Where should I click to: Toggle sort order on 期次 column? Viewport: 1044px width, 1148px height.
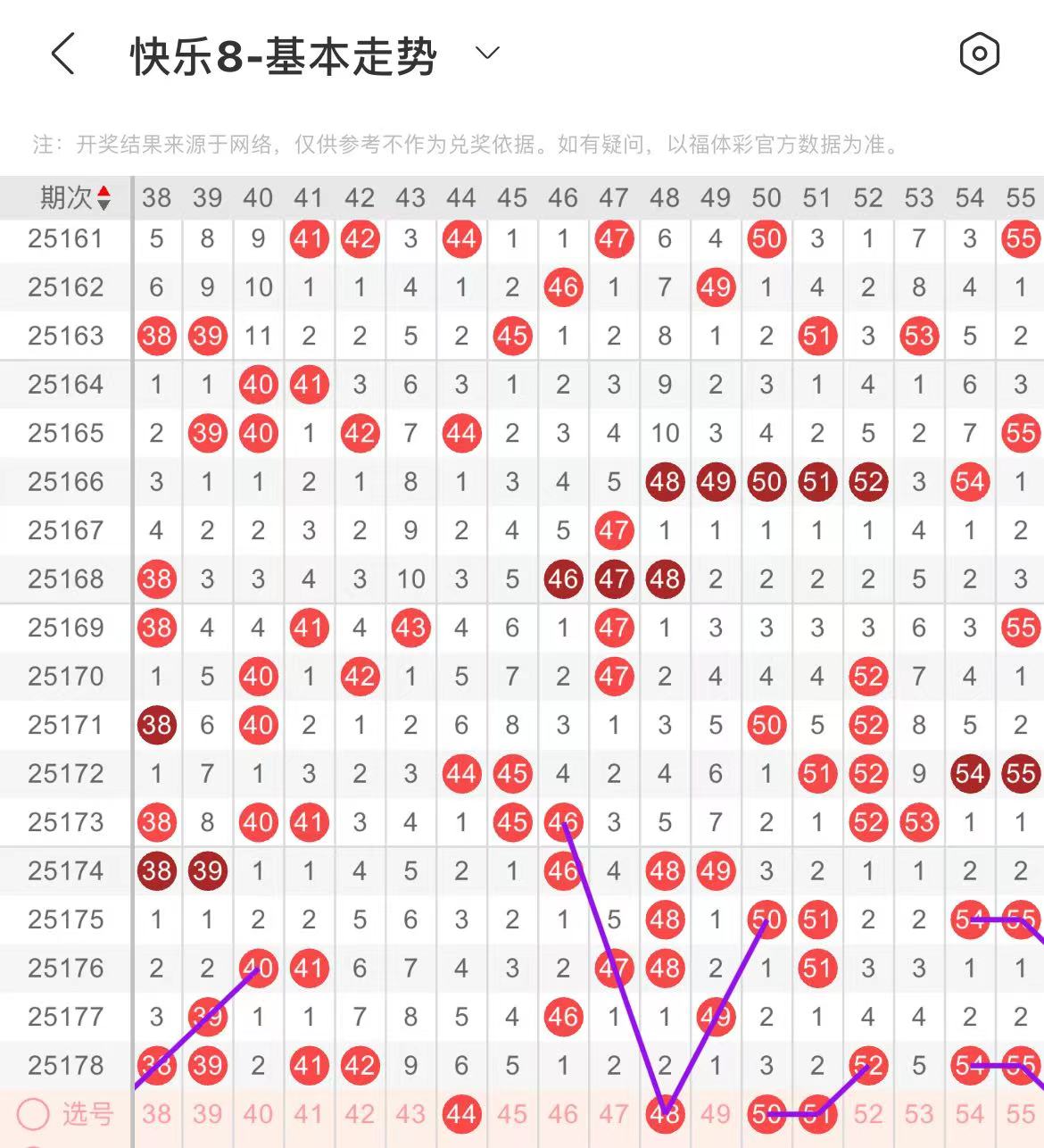(x=104, y=197)
